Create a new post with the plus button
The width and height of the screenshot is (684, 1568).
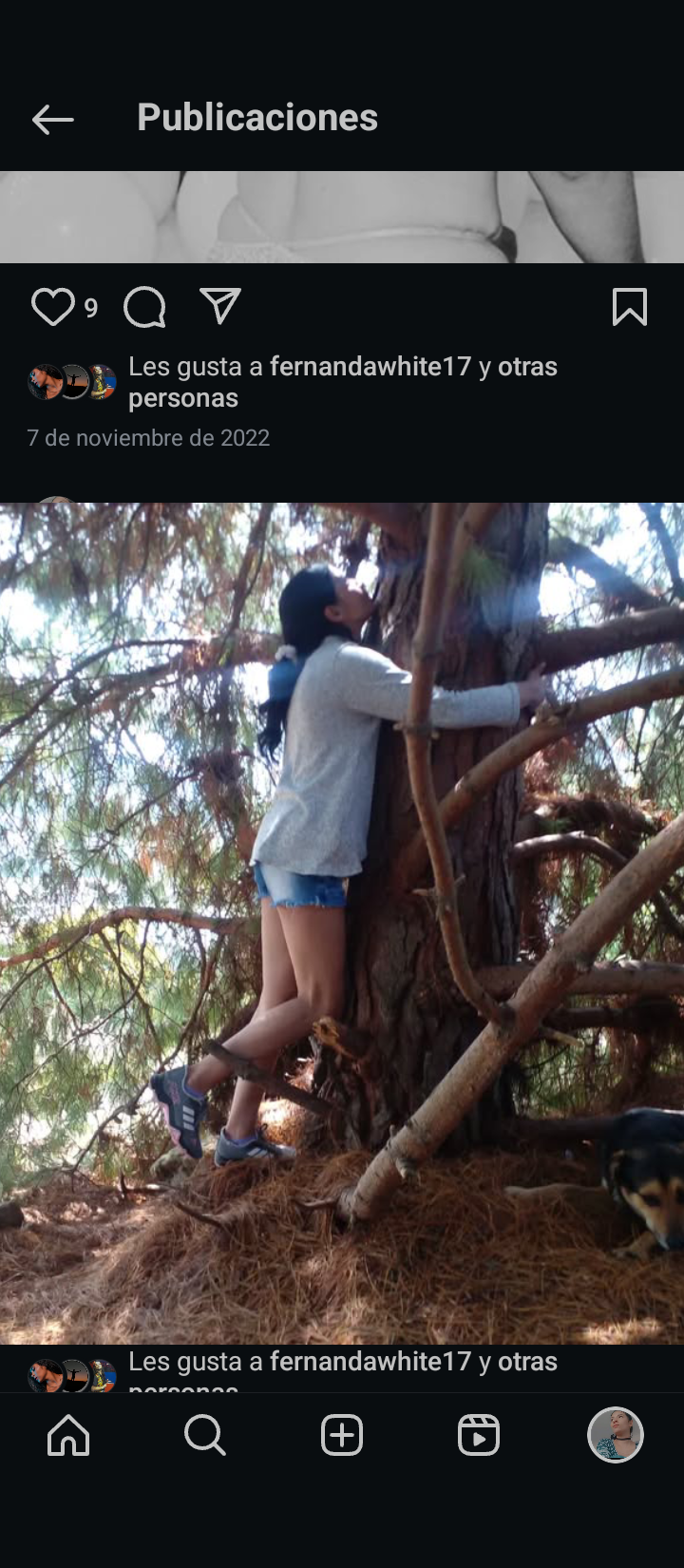click(342, 1435)
